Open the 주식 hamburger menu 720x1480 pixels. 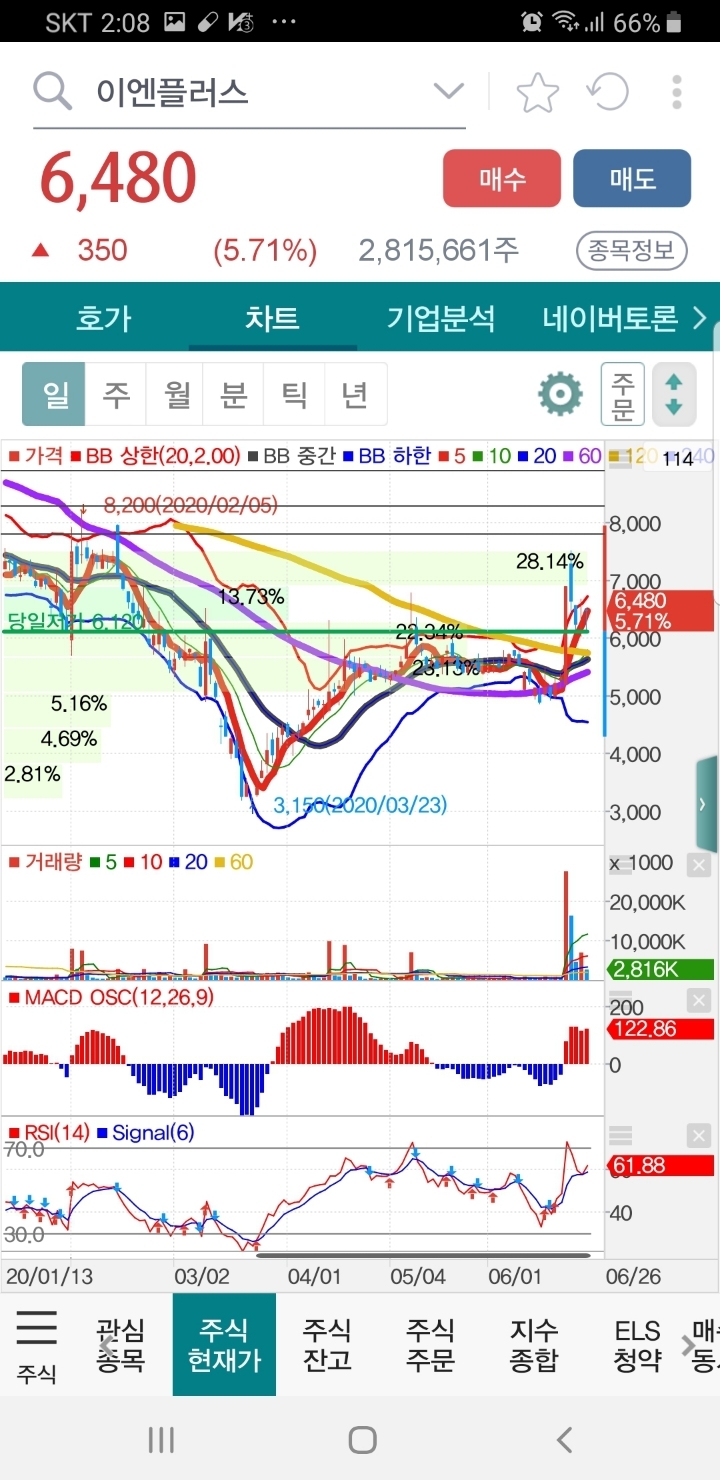[37, 1344]
